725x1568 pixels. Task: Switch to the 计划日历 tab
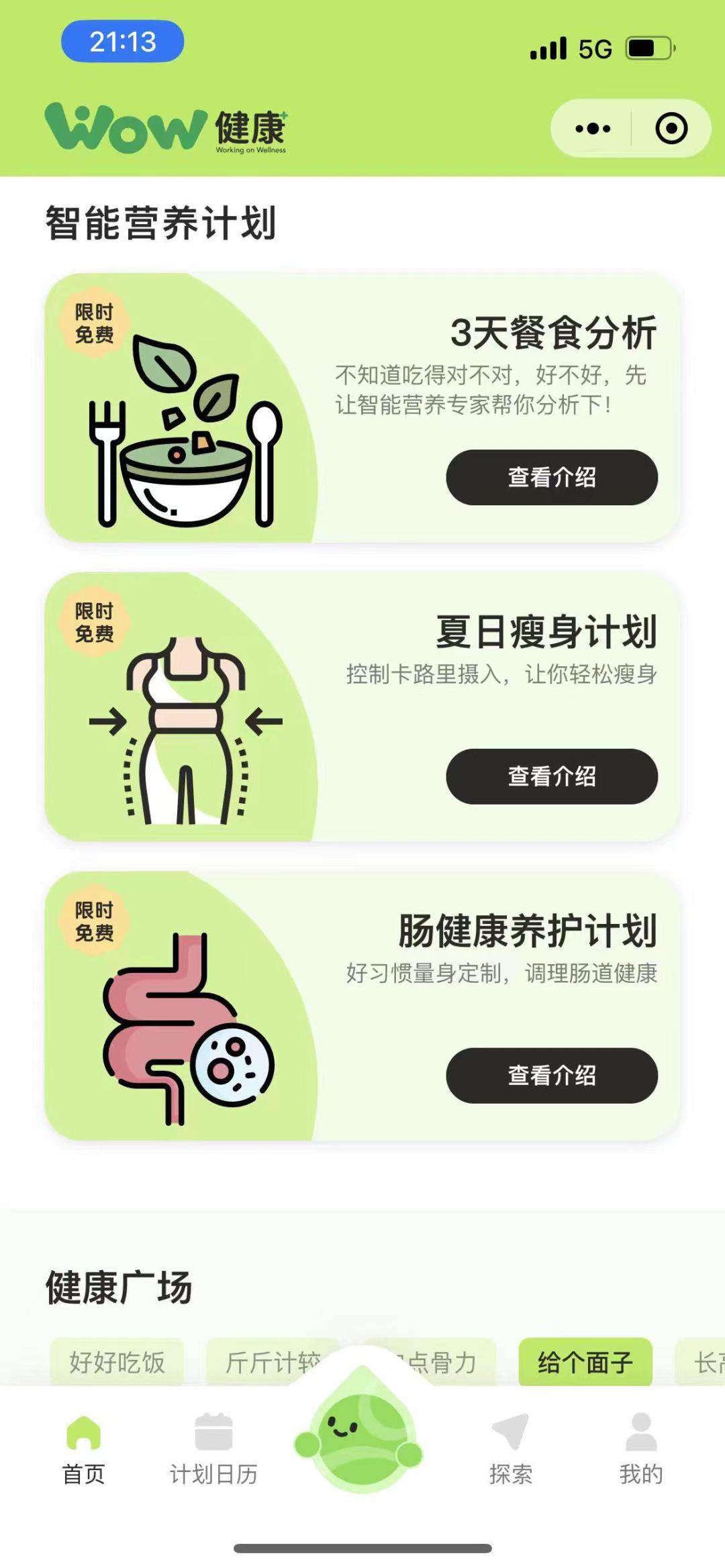coord(213,1451)
